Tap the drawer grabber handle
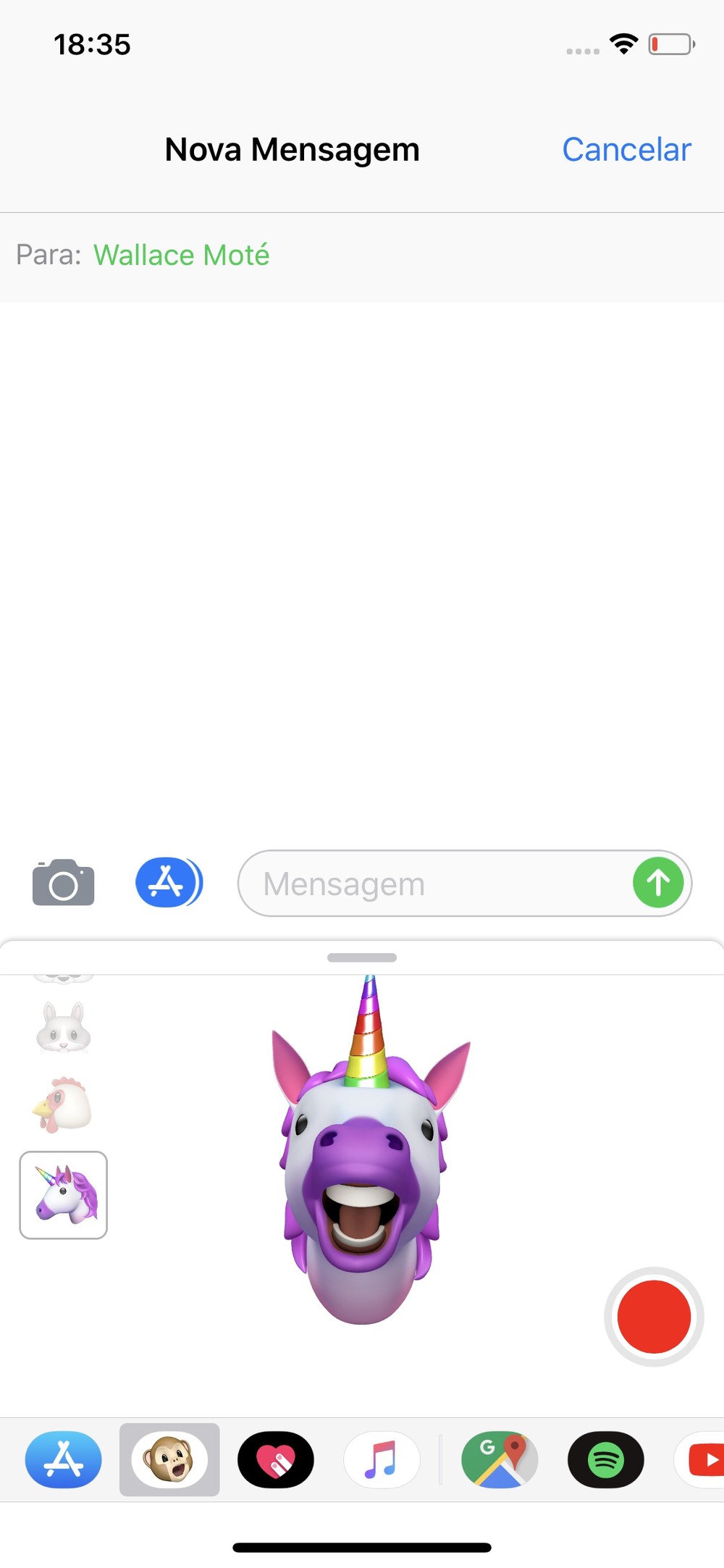 pyautogui.click(x=362, y=957)
